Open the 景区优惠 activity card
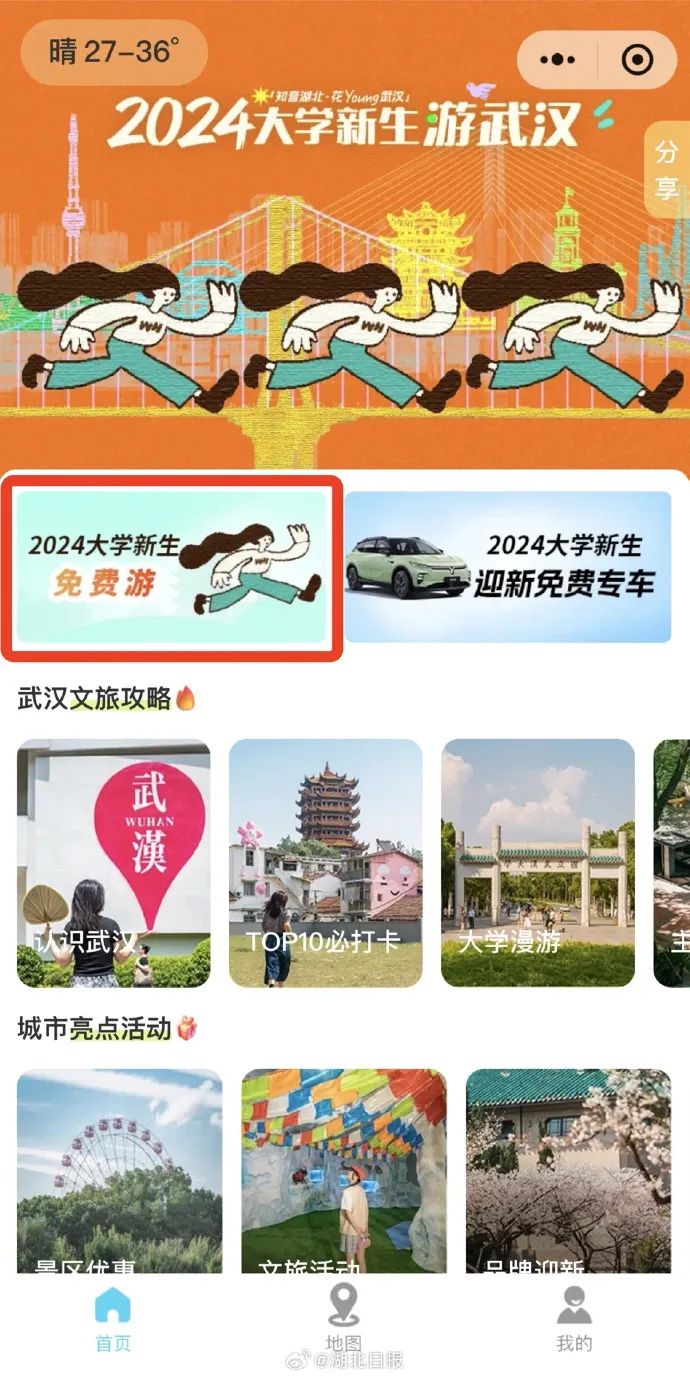The image size is (690, 1376). (120, 1170)
